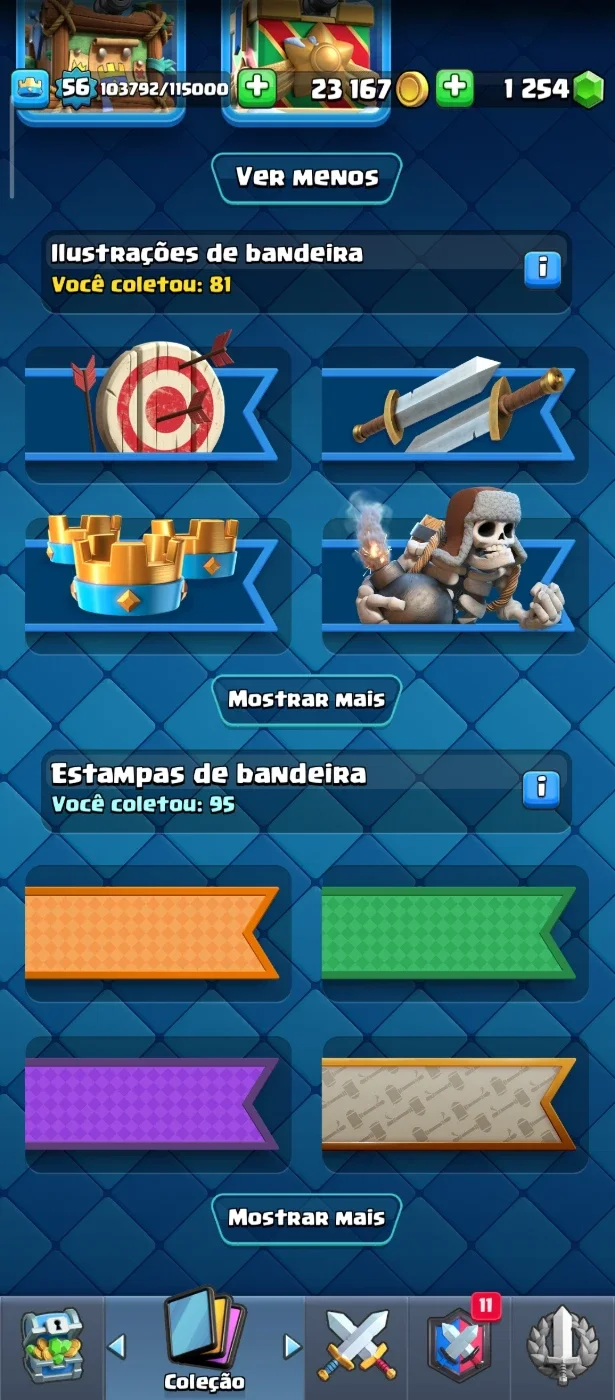Image resolution: width=615 pixels, height=1400 pixels.
Task: Open info for Ilustrações de bandeira
Action: 543,267
